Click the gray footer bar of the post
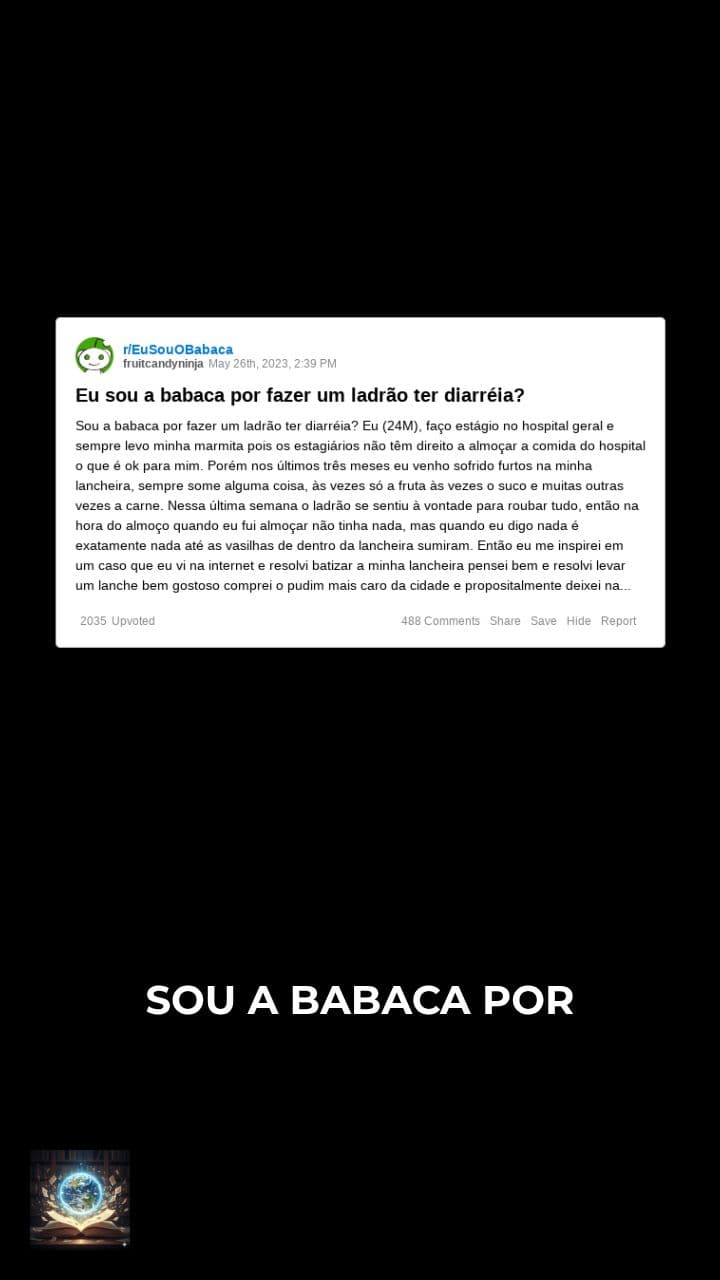Screen dimensions: 720x1280 pos(360,621)
